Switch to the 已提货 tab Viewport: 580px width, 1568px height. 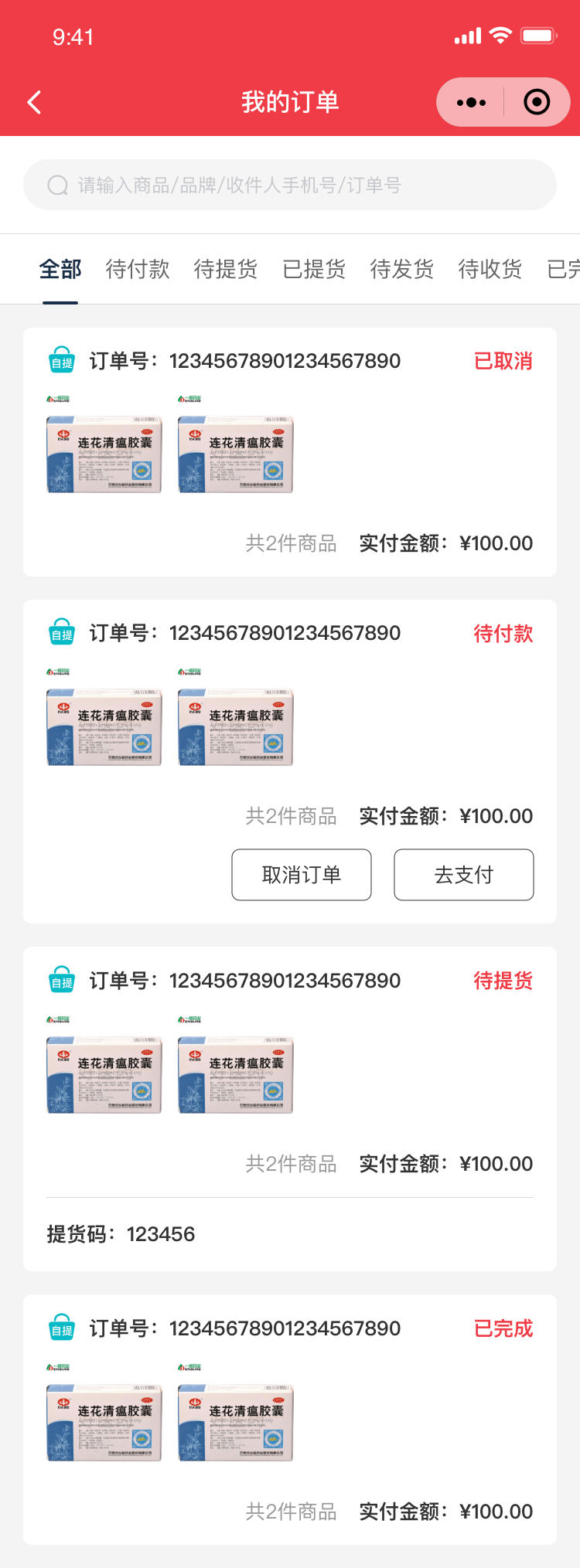(314, 269)
